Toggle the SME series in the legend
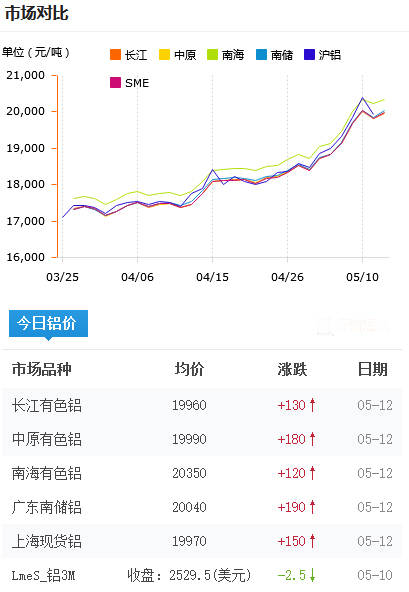Image resolution: width=409 pixels, height=592 pixels. [x=130, y=83]
